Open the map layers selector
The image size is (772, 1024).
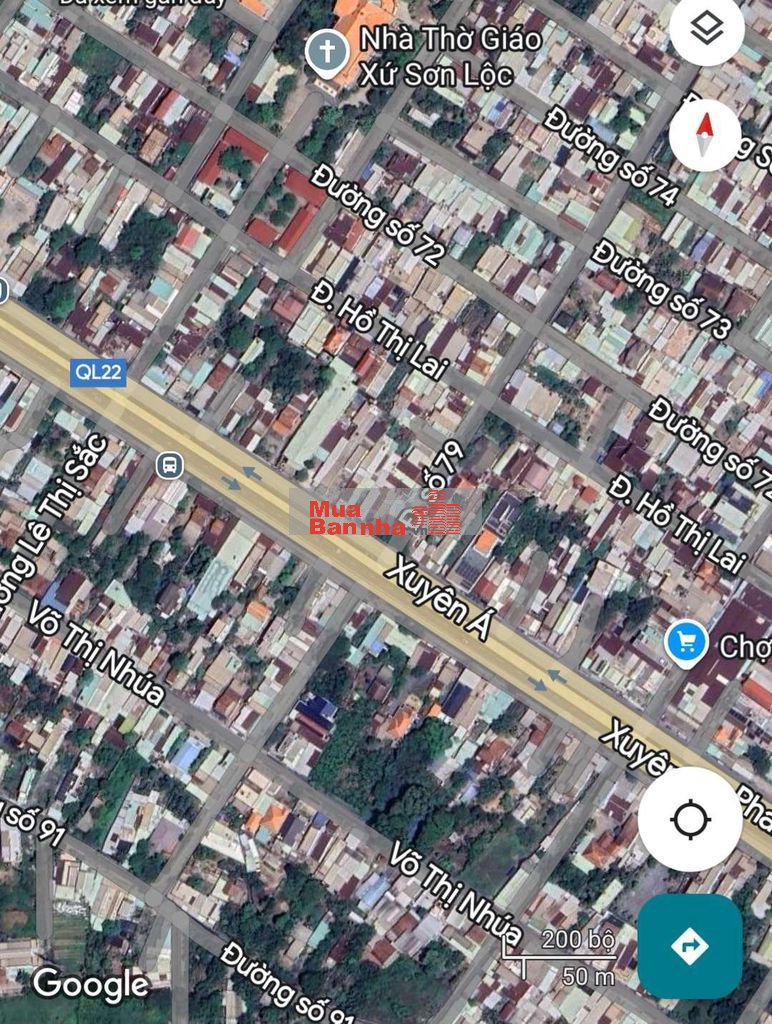[706, 29]
